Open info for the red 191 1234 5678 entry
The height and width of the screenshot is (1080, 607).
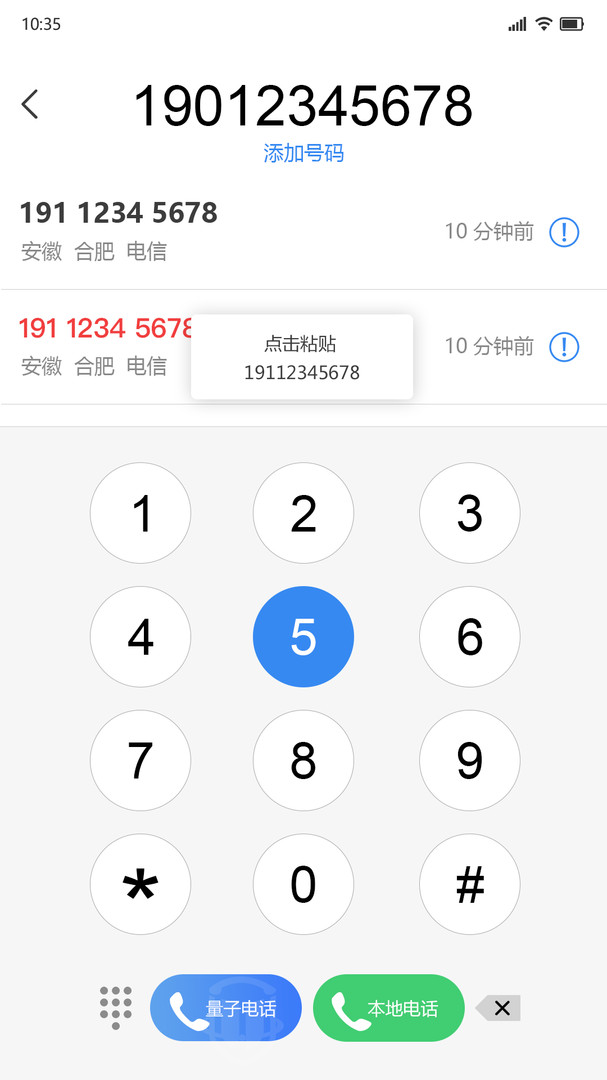pyautogui.click(x=564, y=346)
